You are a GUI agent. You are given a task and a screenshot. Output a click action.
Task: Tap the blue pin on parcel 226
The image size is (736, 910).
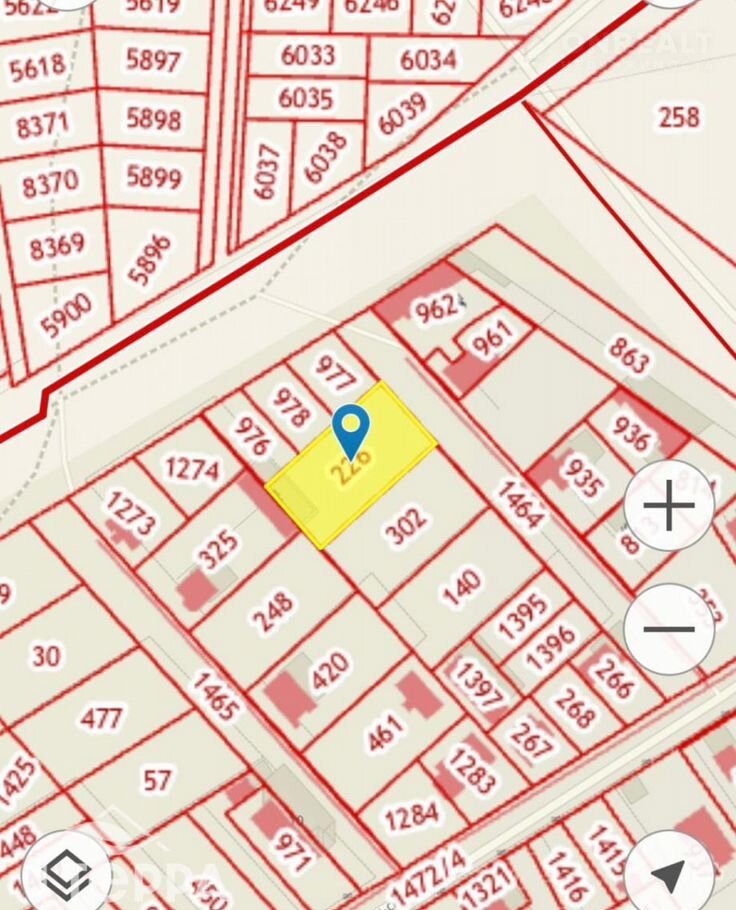[x=351, y=430]
